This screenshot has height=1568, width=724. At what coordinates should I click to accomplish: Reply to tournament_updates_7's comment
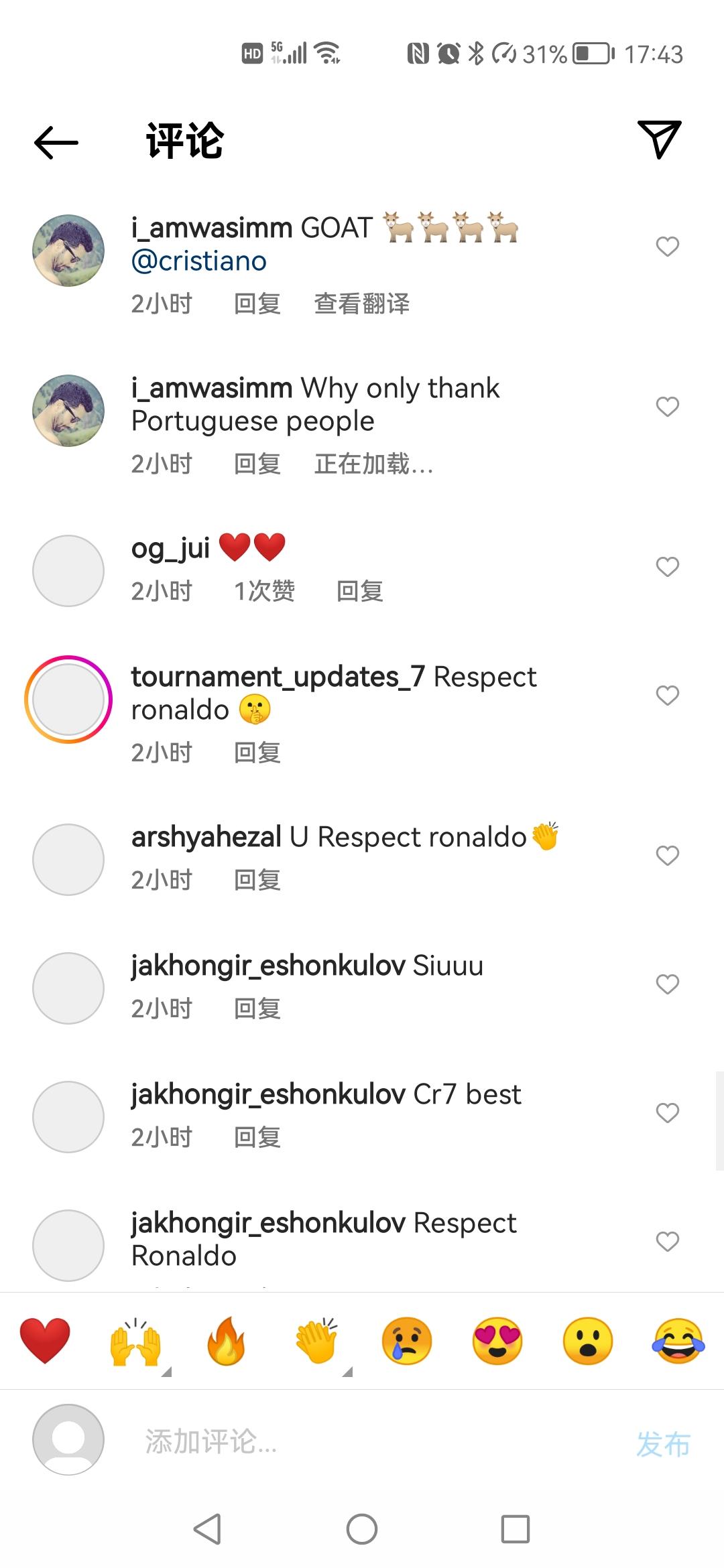tap(257, 753)
